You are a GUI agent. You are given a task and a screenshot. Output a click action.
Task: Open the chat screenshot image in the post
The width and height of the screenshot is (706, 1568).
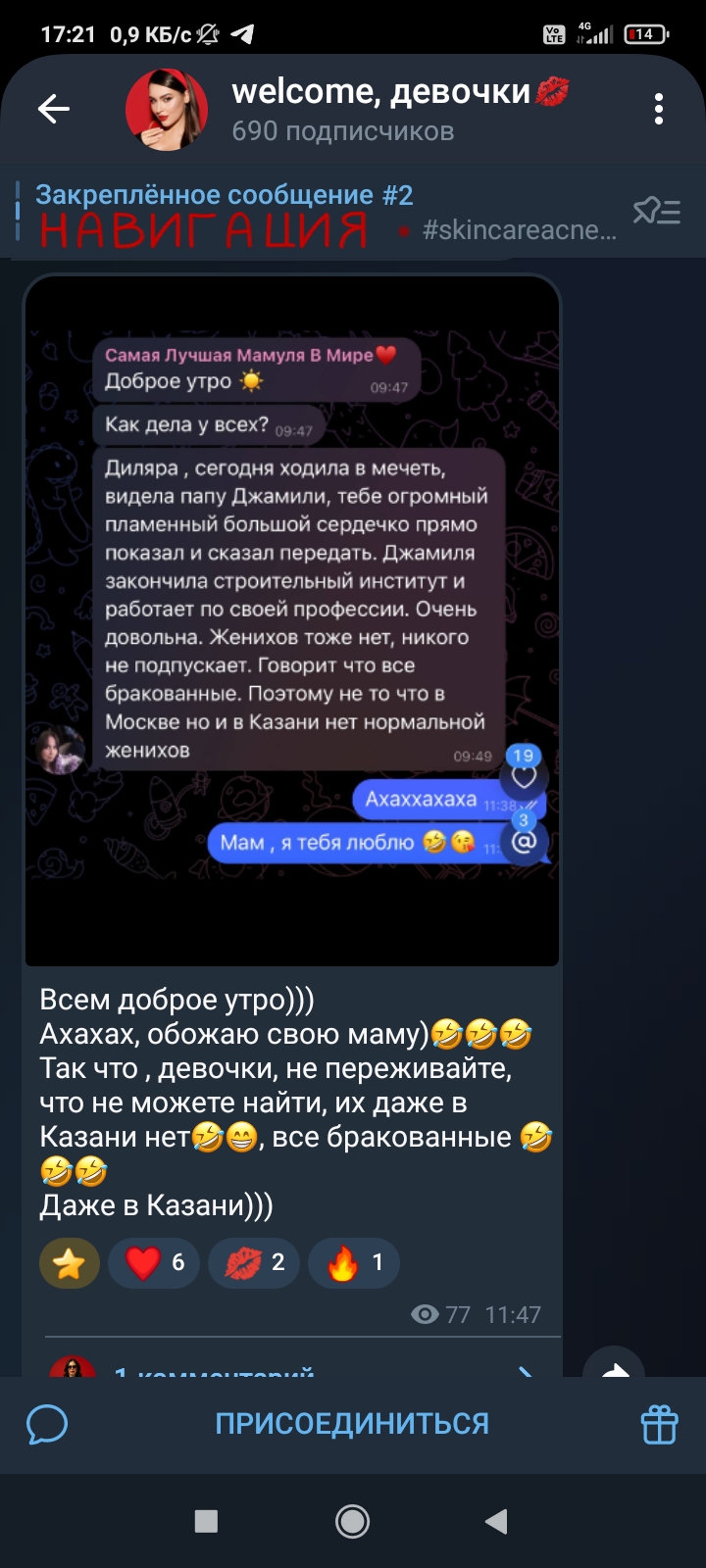(x=291, y=619)
